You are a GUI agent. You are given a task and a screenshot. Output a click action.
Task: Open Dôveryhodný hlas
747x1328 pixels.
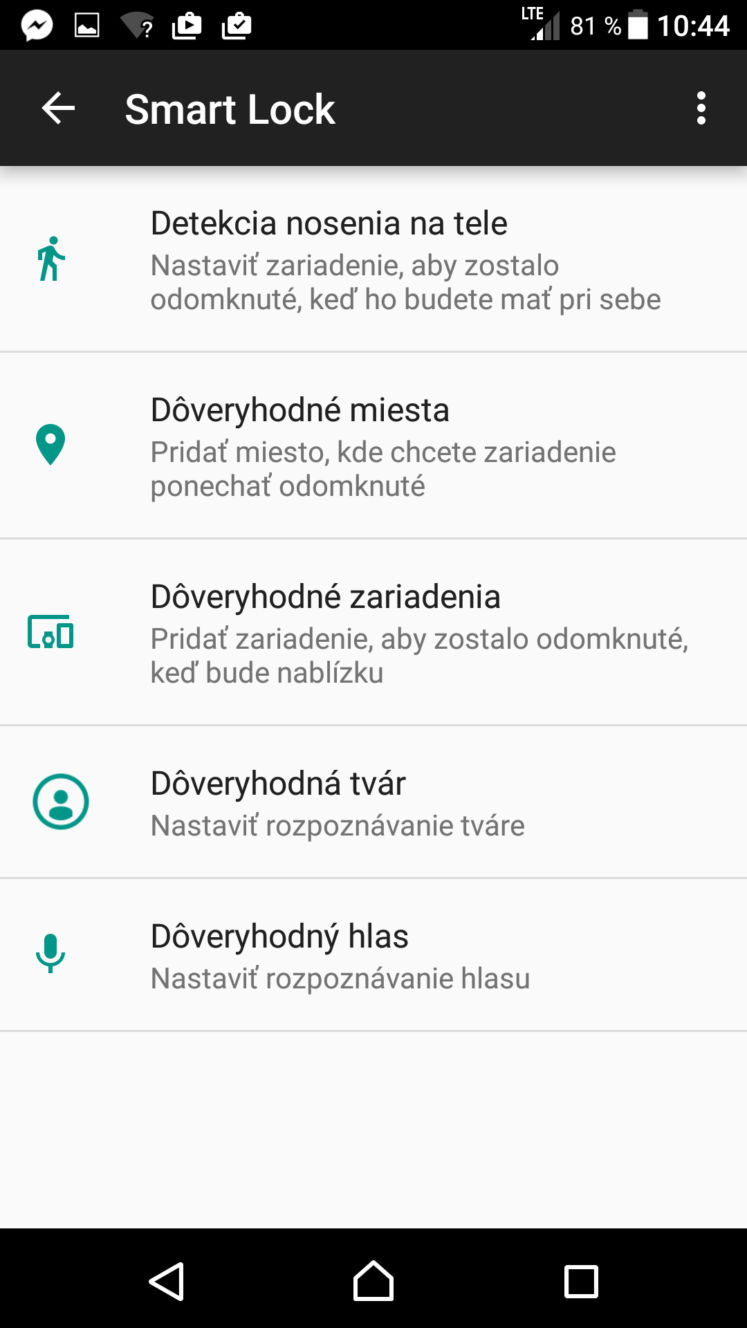tap(373, 955)
